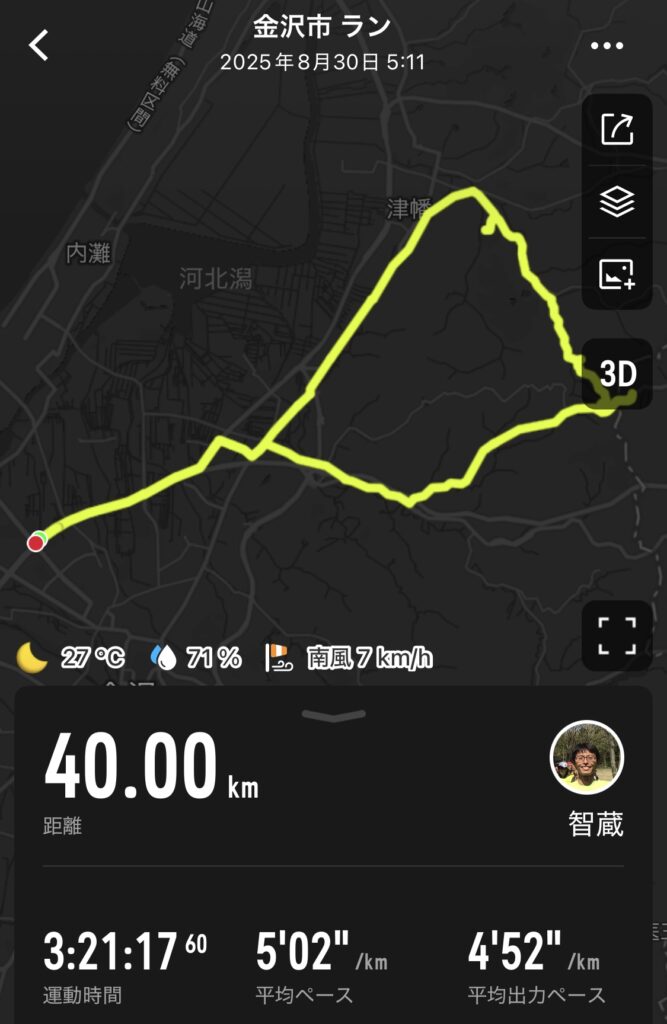Expand the map to full screen
The image size is (667, 1024).
(x=617, y=635)
